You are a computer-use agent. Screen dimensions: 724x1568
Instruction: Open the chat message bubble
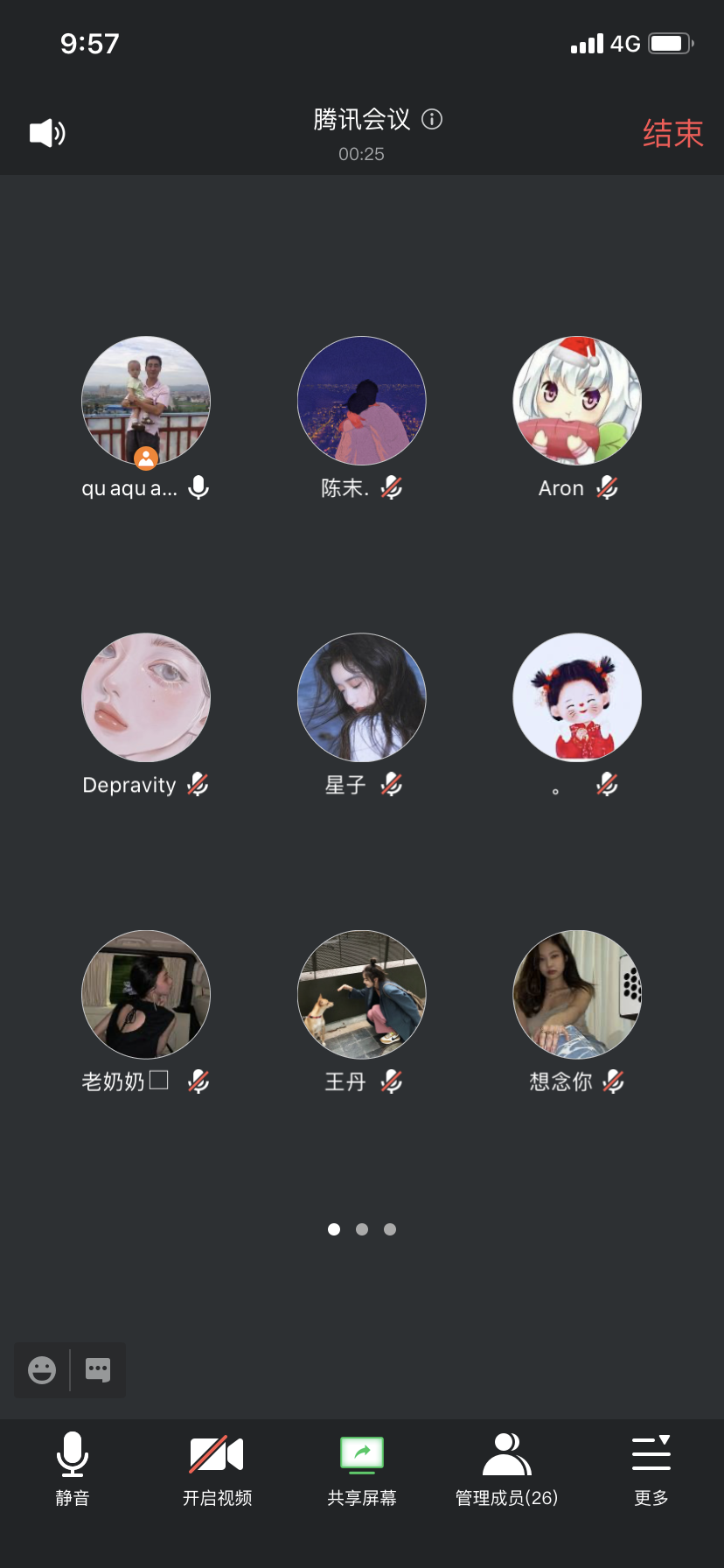point(98,1369)
